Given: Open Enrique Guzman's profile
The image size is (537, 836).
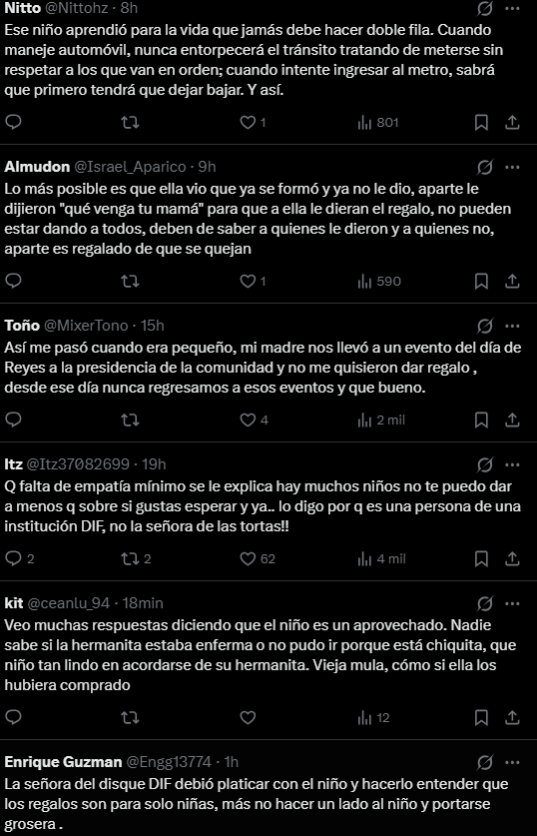Looking at the screenshot, I should (x=63, y=762).
